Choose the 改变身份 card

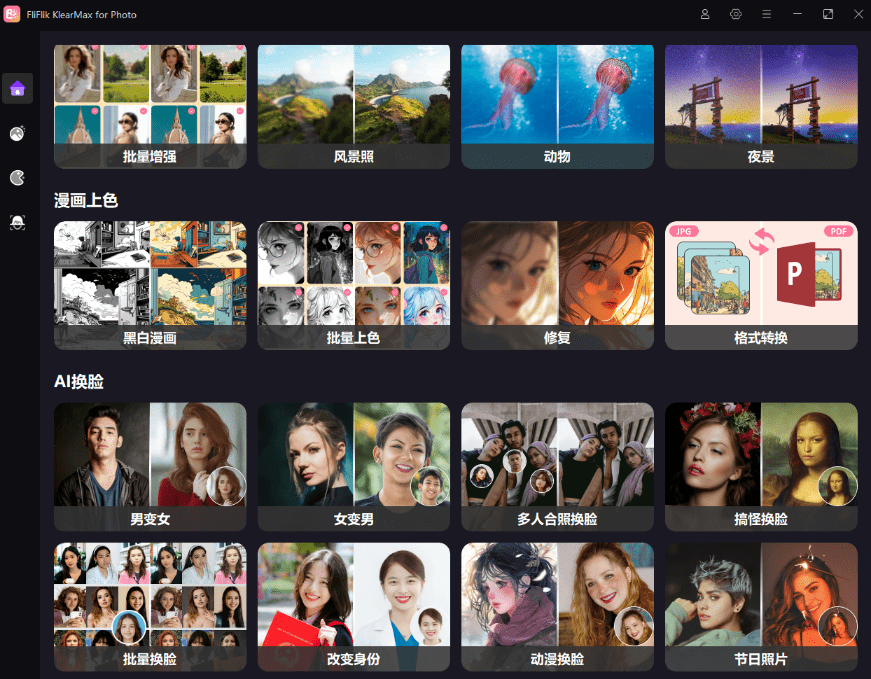pos(354,606)
